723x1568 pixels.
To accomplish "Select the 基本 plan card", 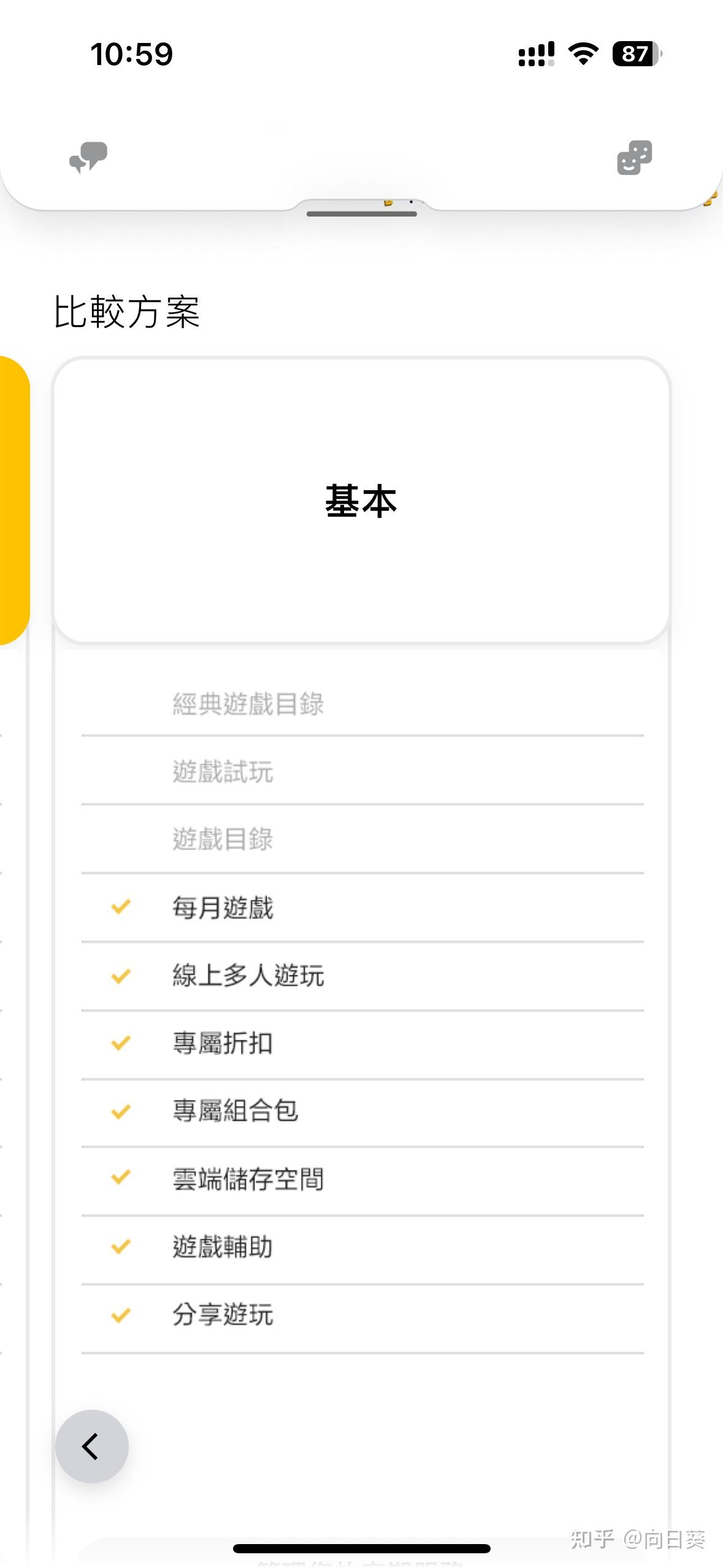I will point(361,501).
